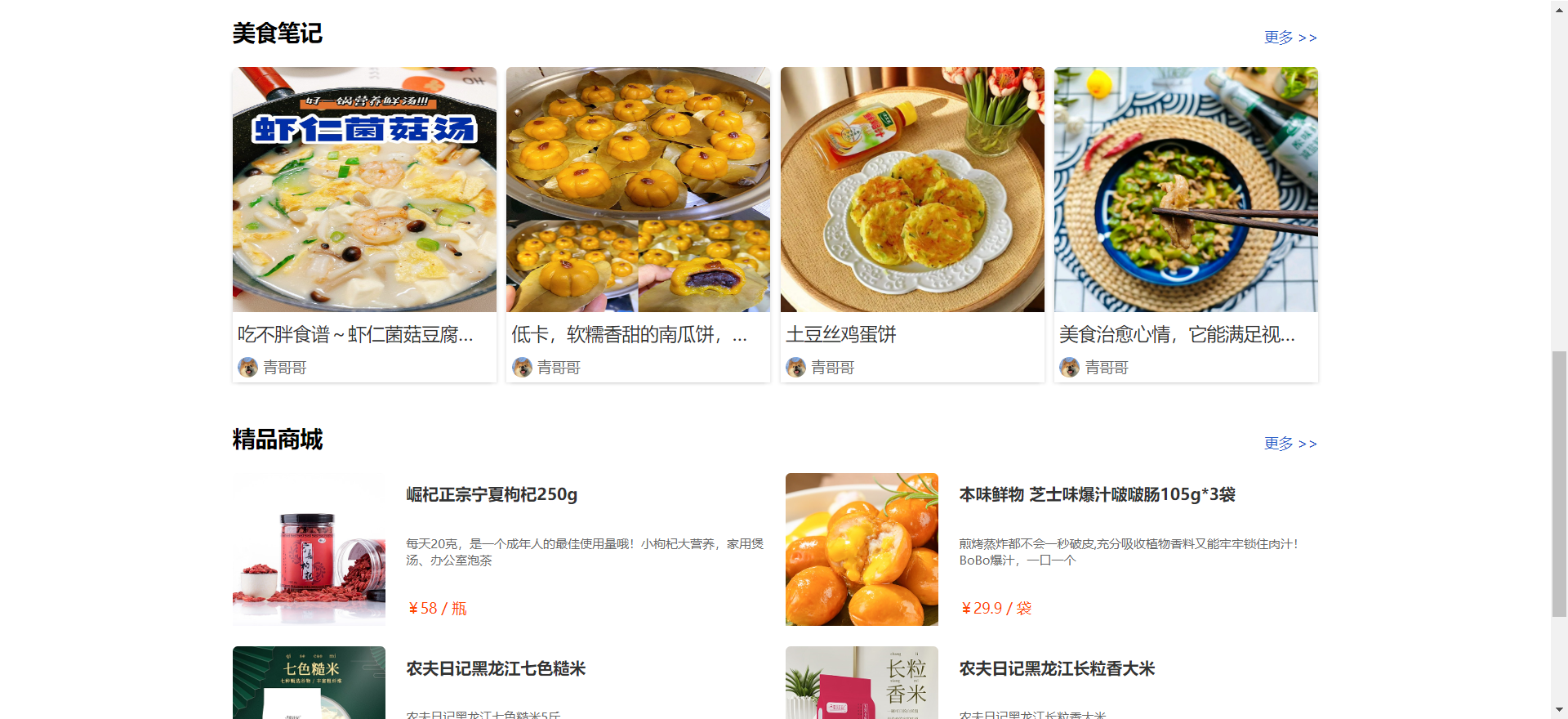The image size is (1568, 719).
Task: Open 更多 link beside 美食笔记
Action: coord(1290,38)
